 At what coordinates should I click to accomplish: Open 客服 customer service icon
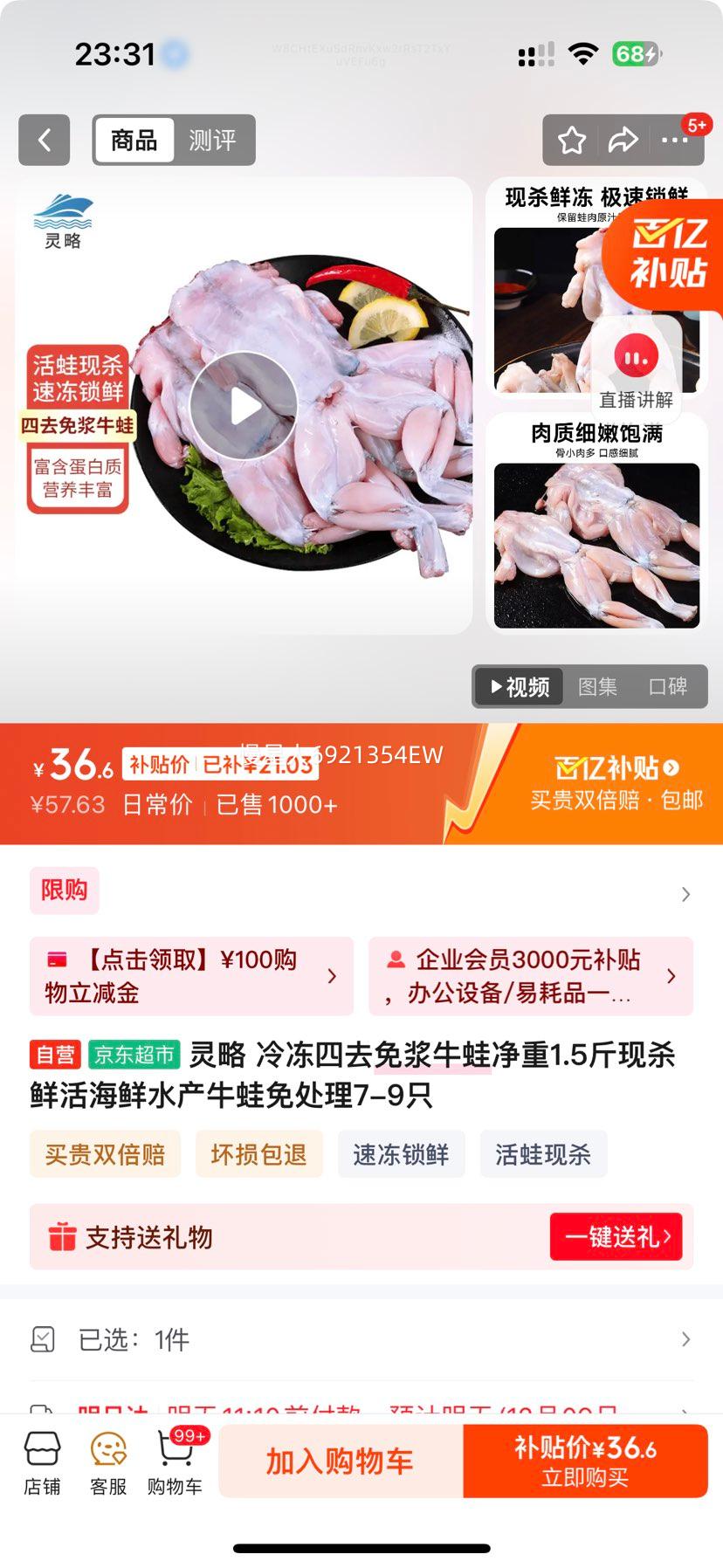[107, 1461]
